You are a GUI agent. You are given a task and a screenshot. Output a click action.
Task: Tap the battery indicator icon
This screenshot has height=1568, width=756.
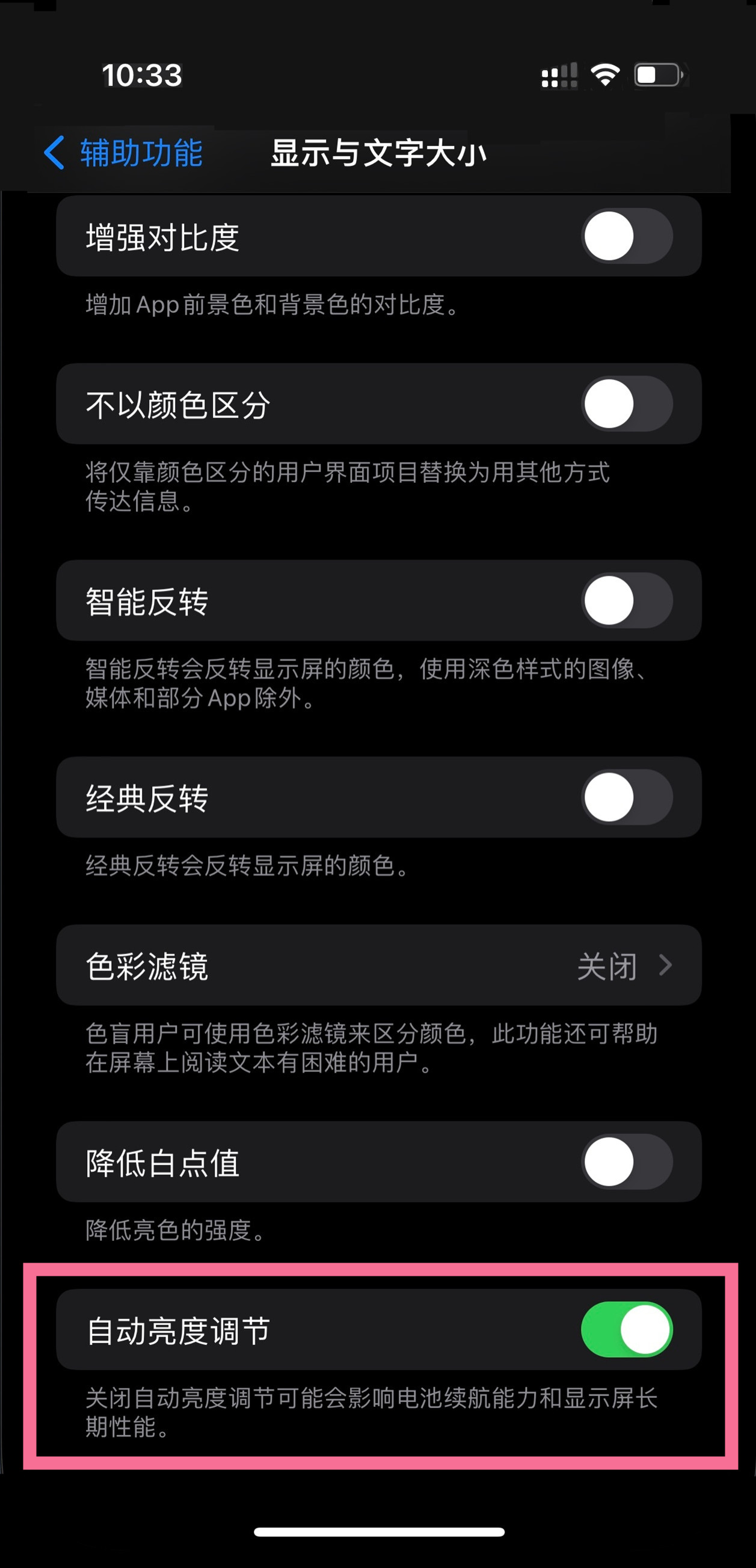pyautogui.click(x=659, y=74)
